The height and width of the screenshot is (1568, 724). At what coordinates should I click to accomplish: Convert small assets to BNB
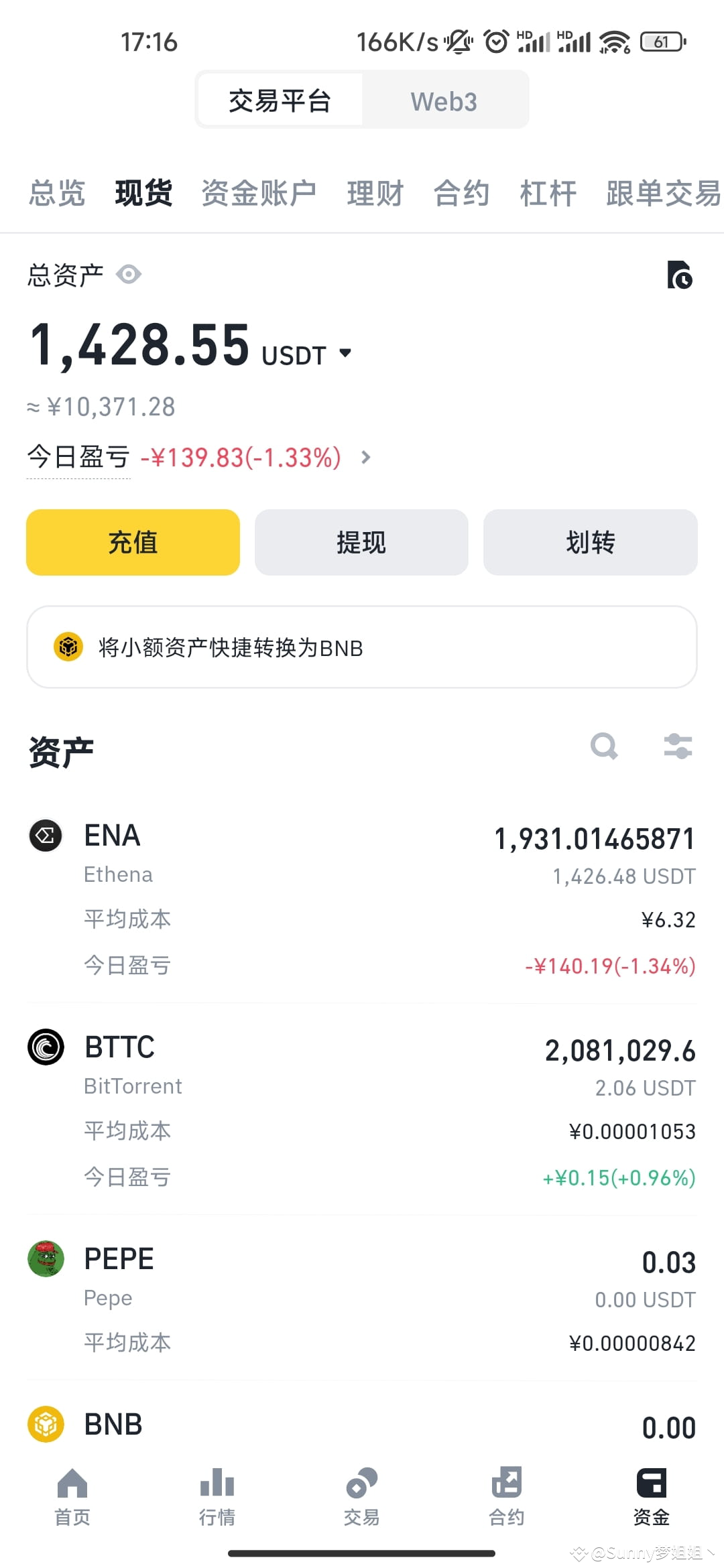362,647
